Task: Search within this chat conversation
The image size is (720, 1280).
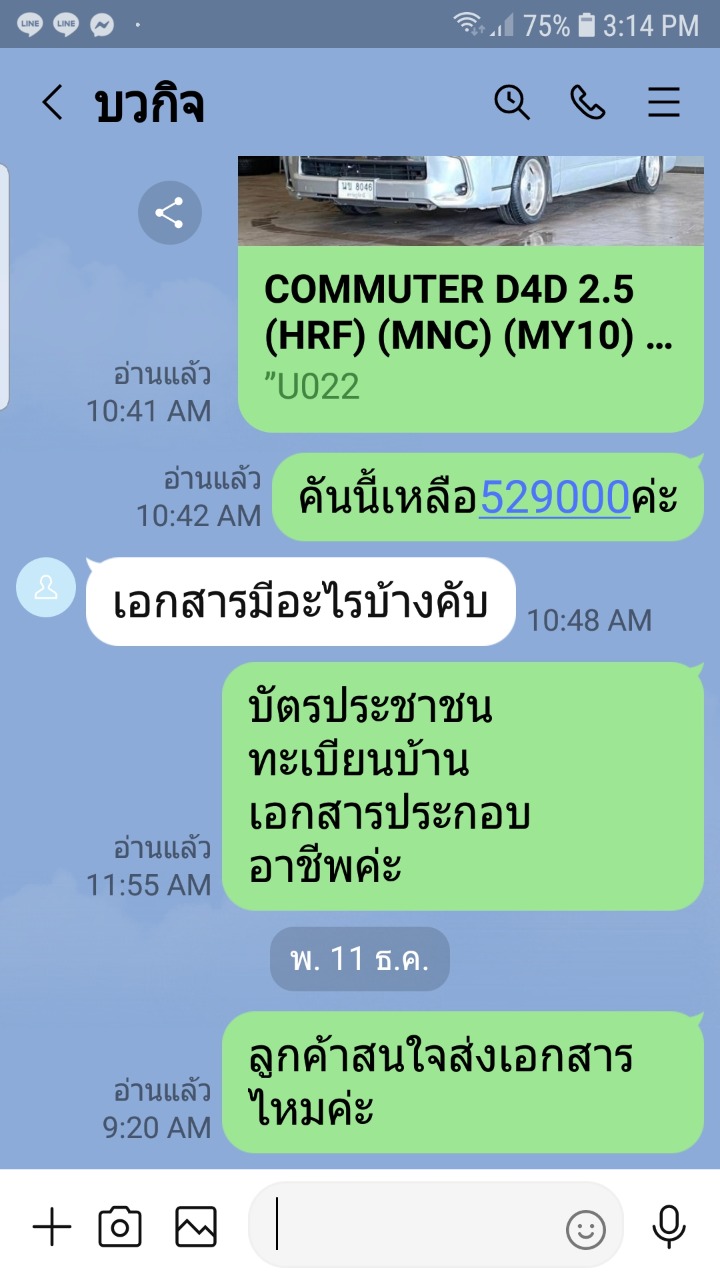Action: click(x=512, y=102)
